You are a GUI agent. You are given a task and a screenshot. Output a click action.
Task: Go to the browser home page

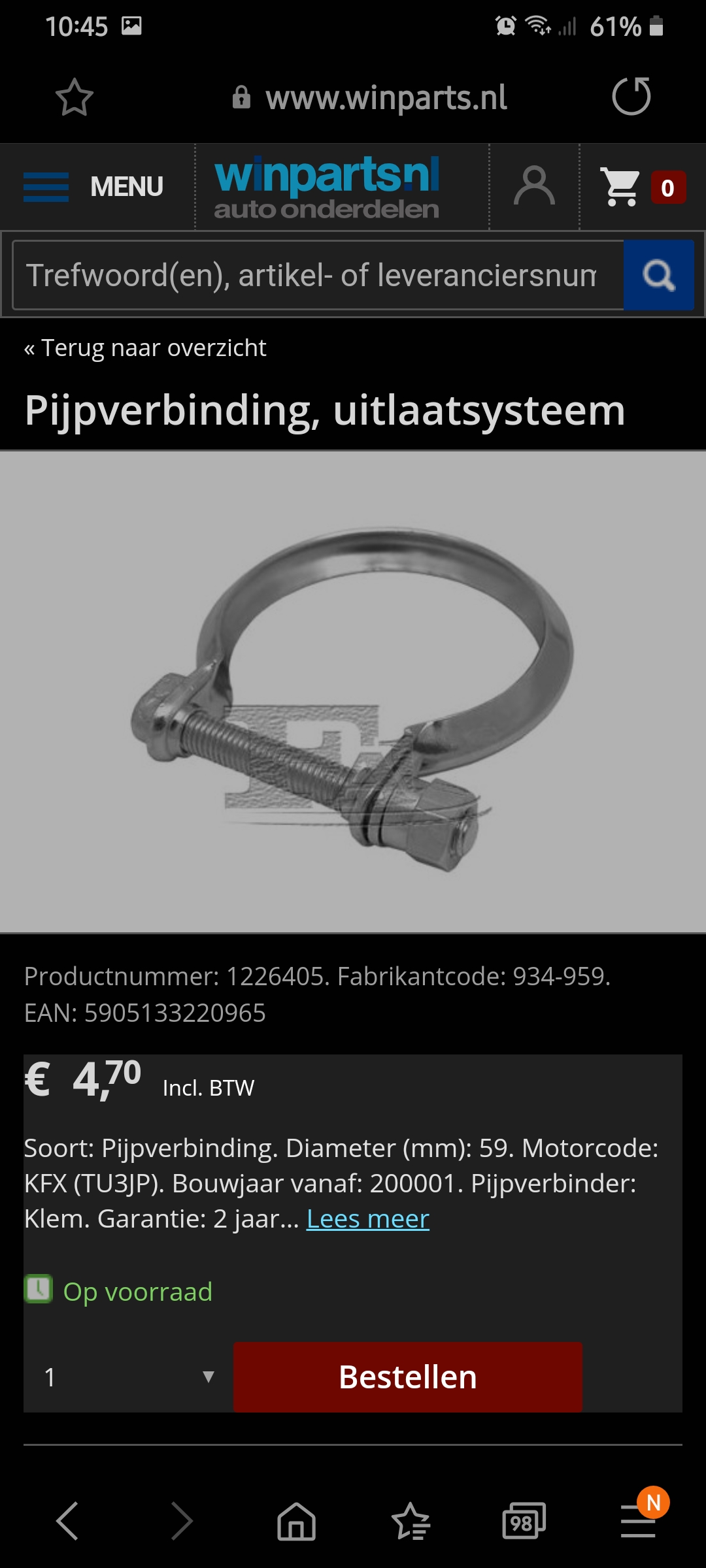[x=296, y=1521]
